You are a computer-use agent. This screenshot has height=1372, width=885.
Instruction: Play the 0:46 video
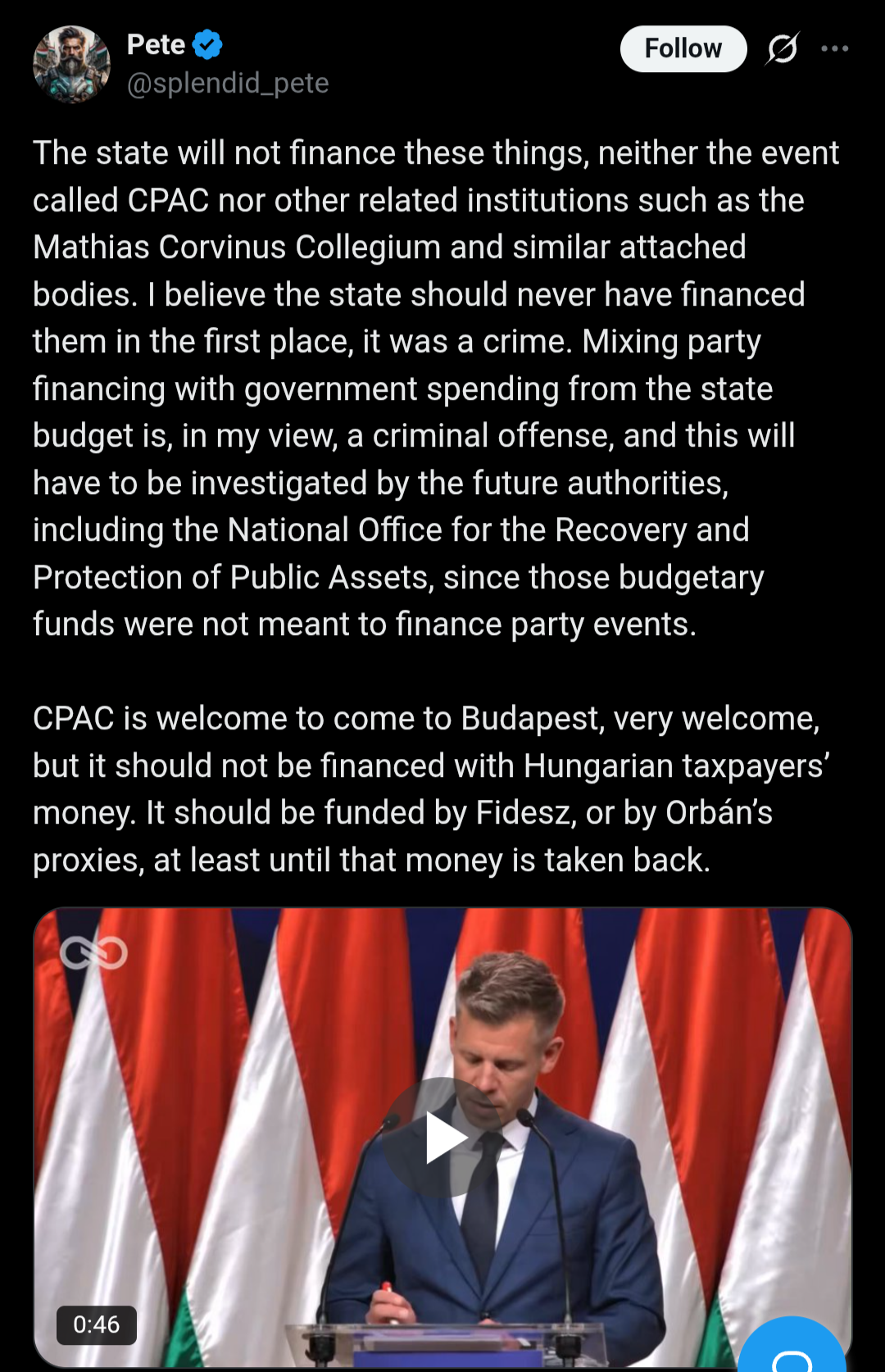(x=443, y=1137)
